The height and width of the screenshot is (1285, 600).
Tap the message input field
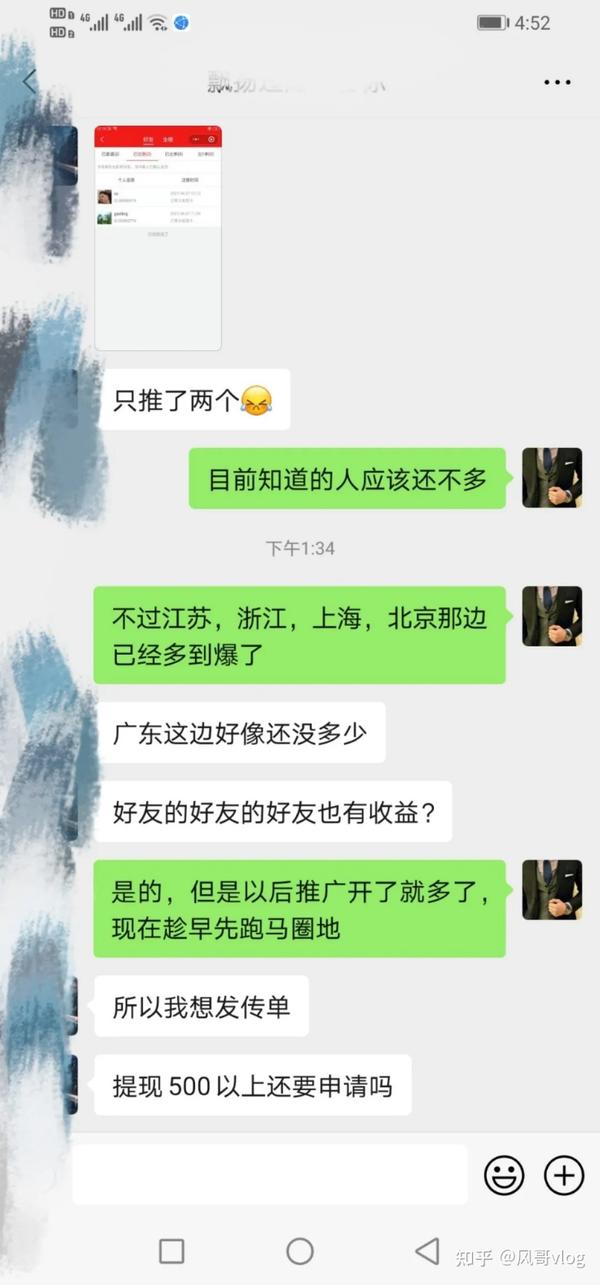click(x=270, y=1174)
